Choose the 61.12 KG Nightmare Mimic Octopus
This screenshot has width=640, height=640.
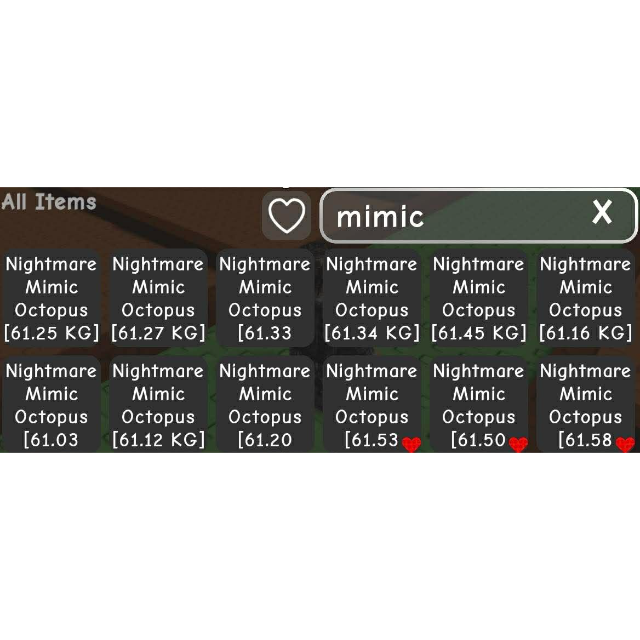click(x=158, y=404)
